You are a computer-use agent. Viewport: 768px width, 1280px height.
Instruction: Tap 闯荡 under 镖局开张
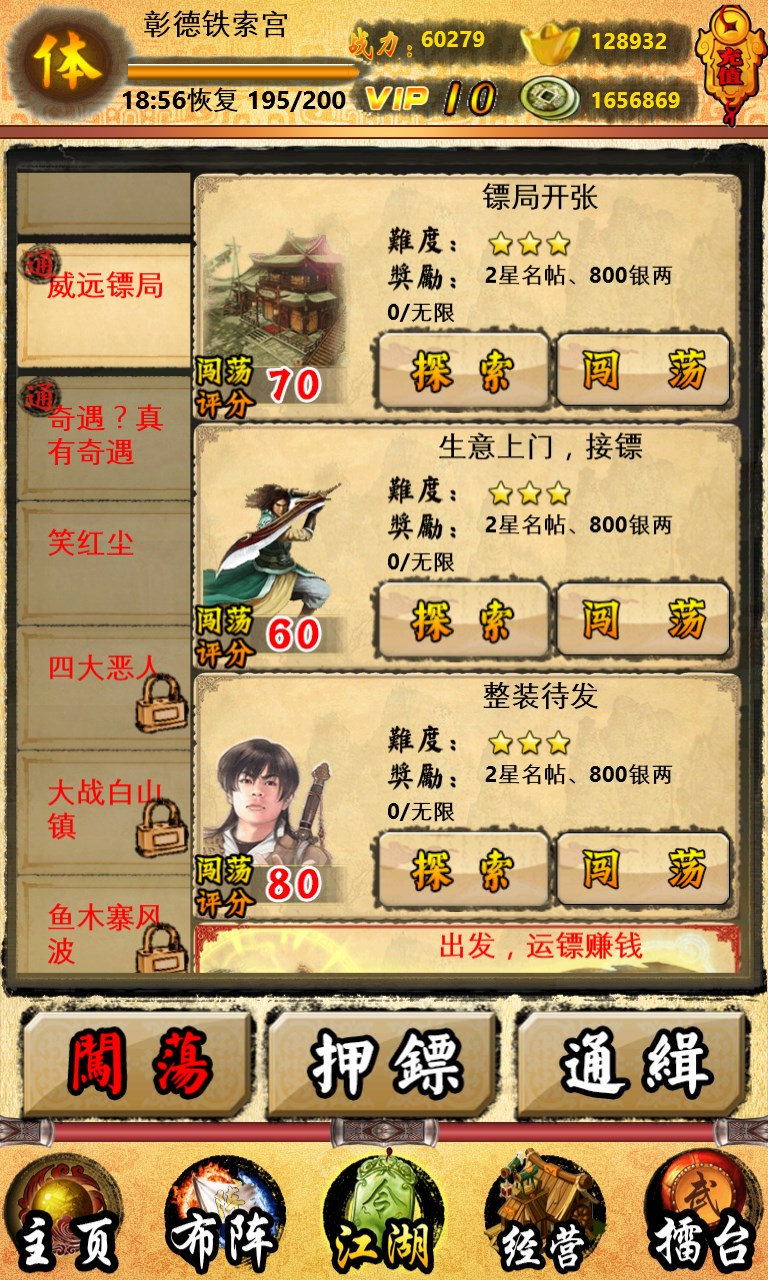click(643, 370)
